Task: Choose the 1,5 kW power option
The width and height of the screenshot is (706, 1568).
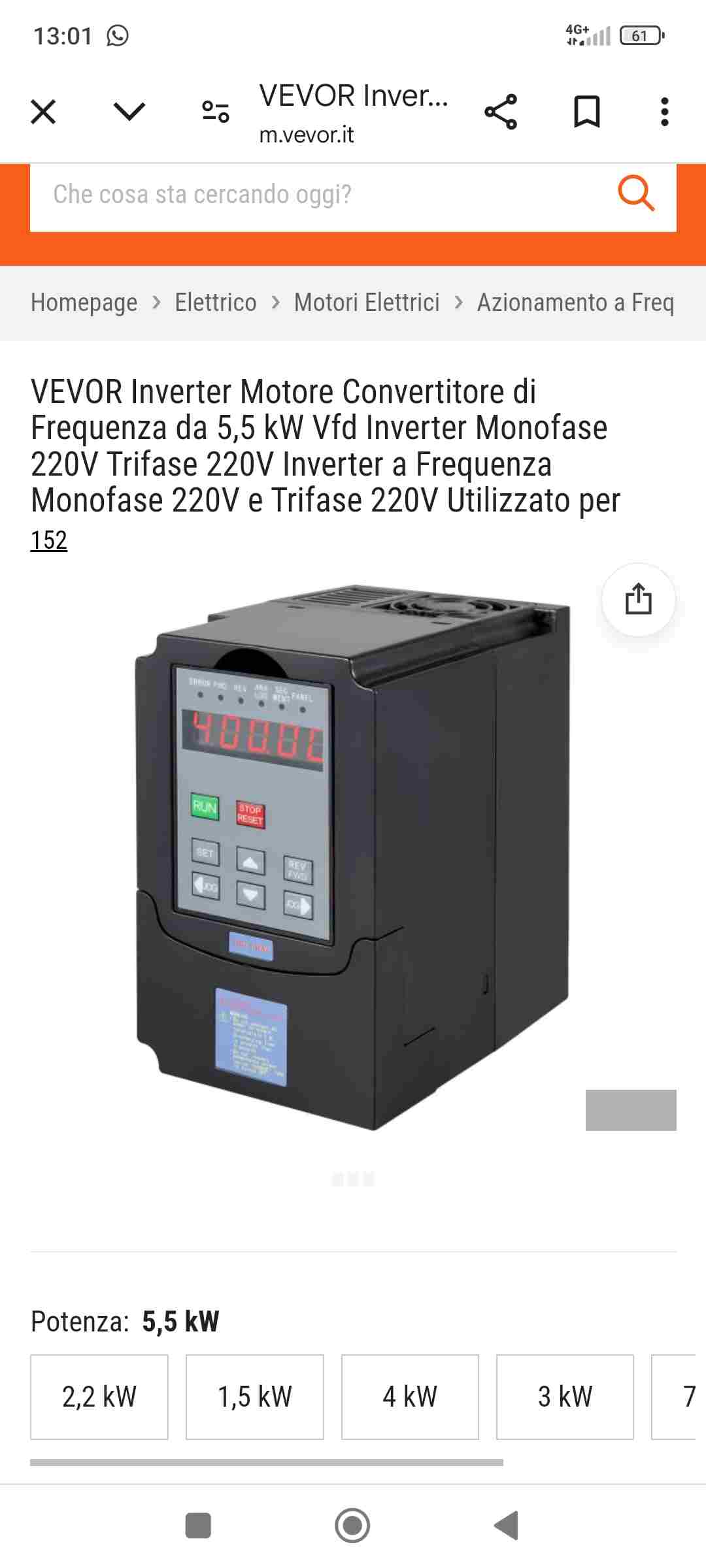Action: point(255,1397)
